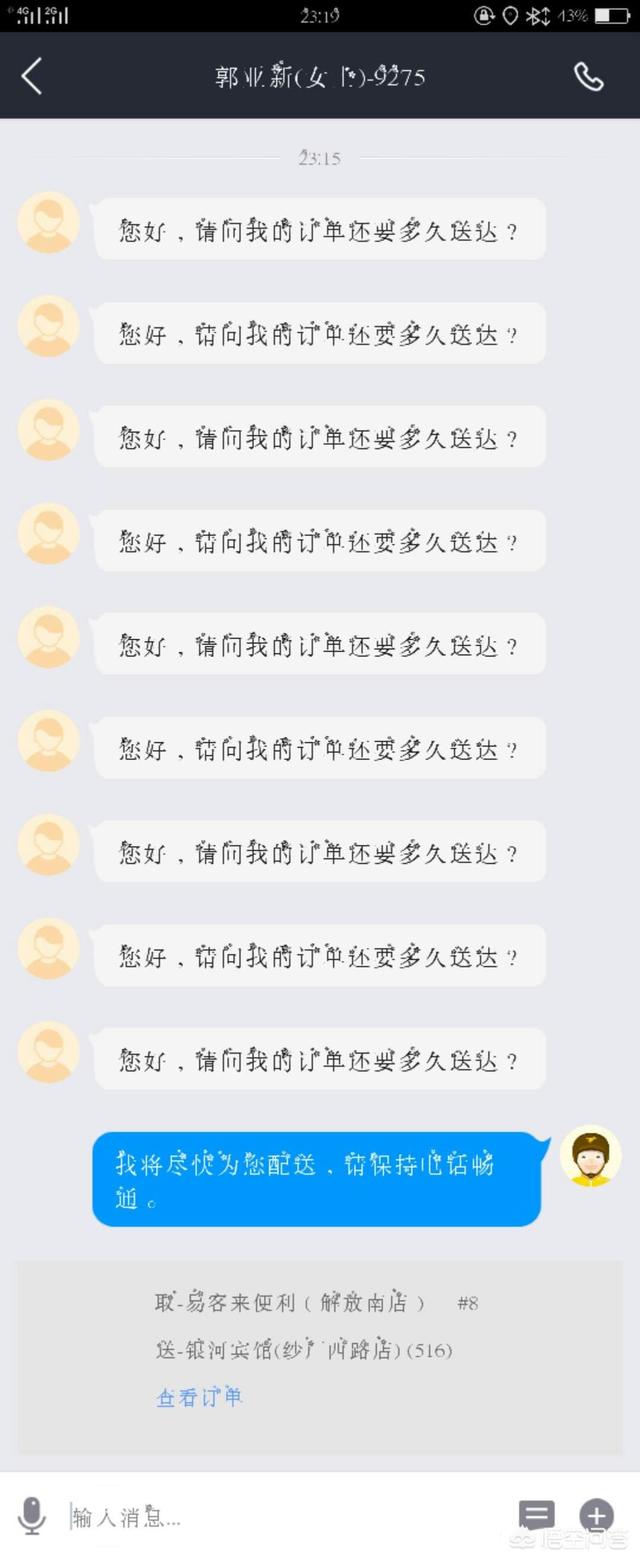Screen dimensions: 640x1561
Task: Call the customer via the phone icon
Action: pyautogui.click(x=588, y=77)
